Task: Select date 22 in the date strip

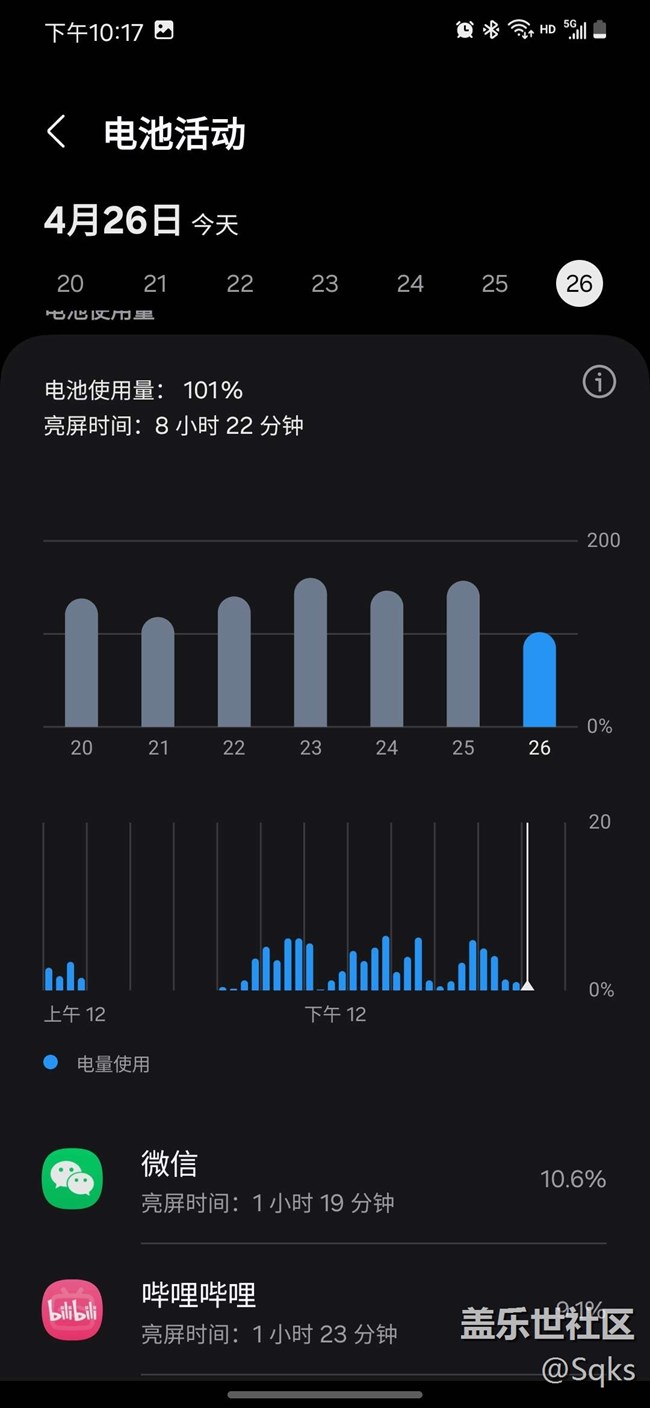Action: 240,284
